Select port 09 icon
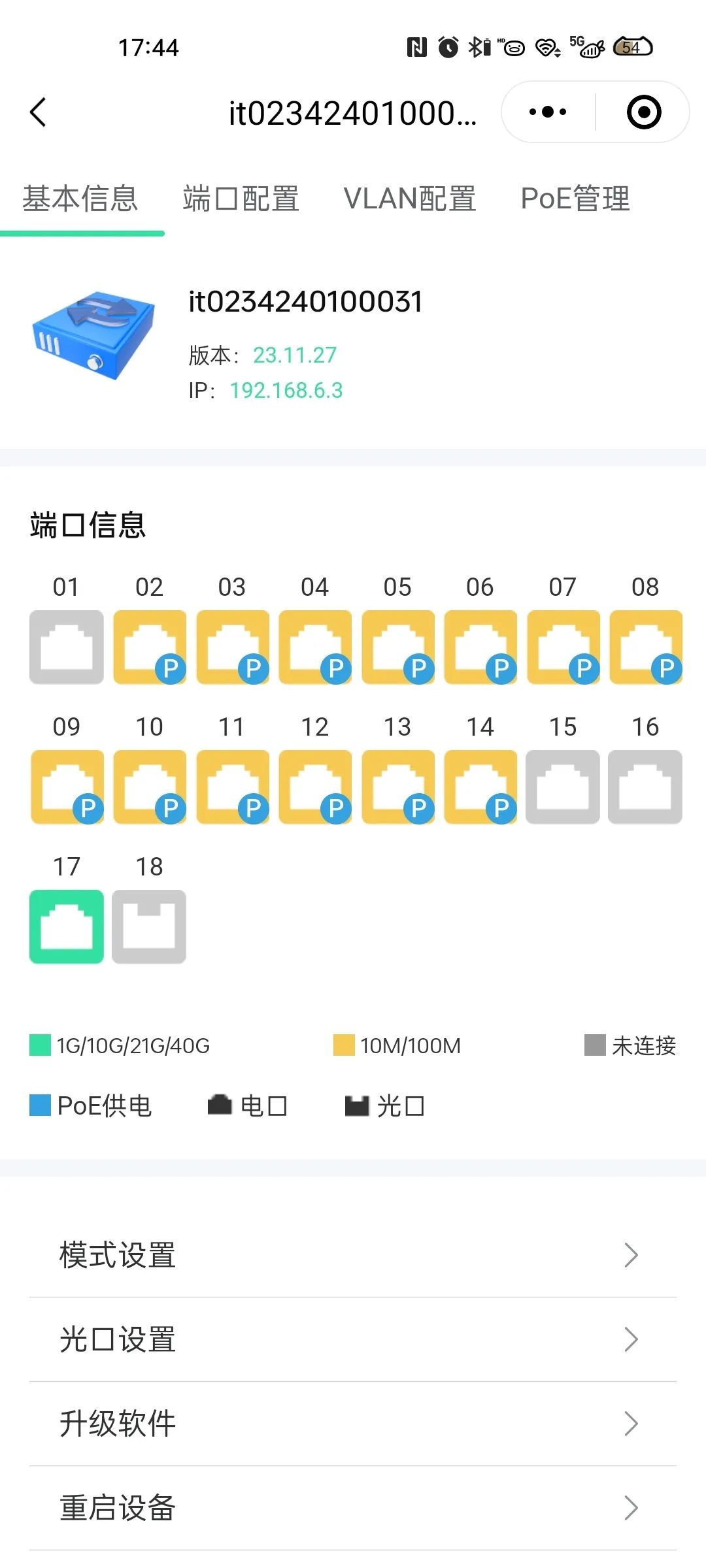Viewport: 706px width, 1568px height. click(67, 787)
